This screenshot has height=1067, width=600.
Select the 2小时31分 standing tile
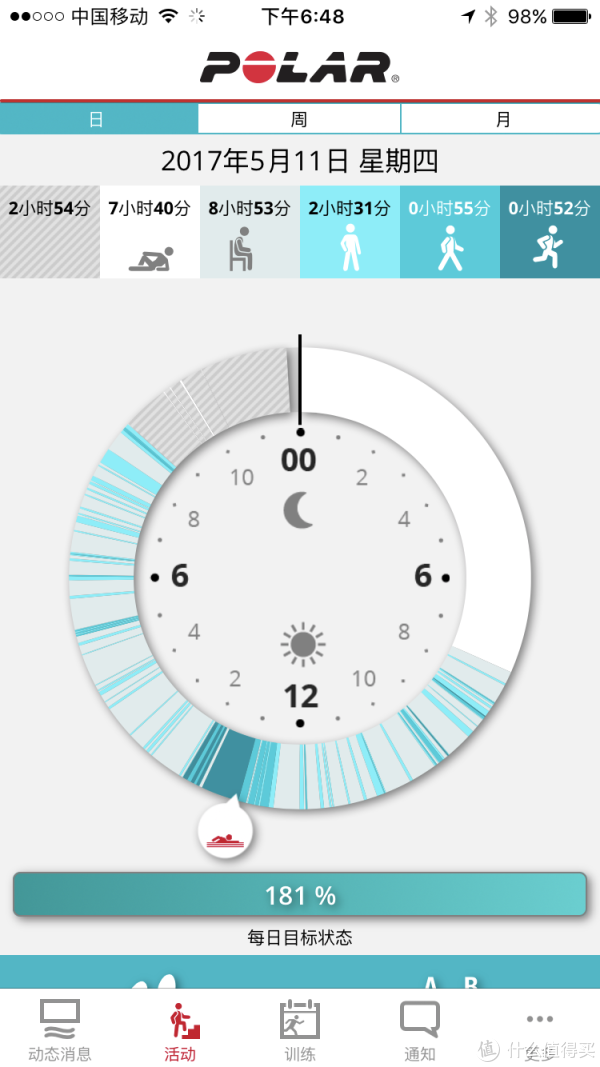349,232
